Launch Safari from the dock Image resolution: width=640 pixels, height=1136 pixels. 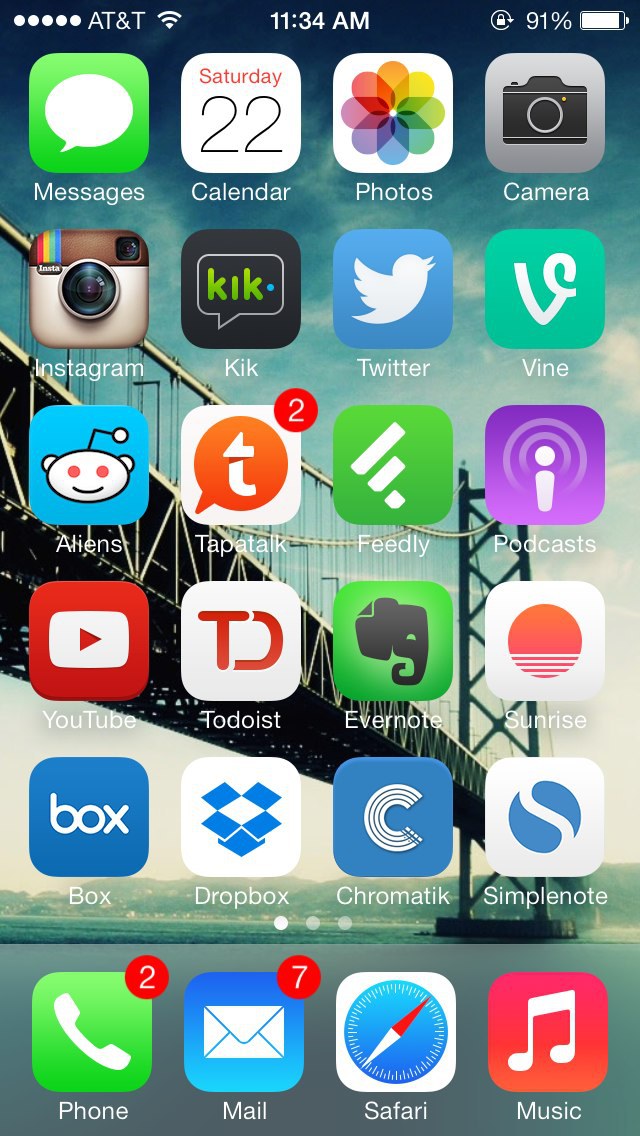(x=396, y=1032)
